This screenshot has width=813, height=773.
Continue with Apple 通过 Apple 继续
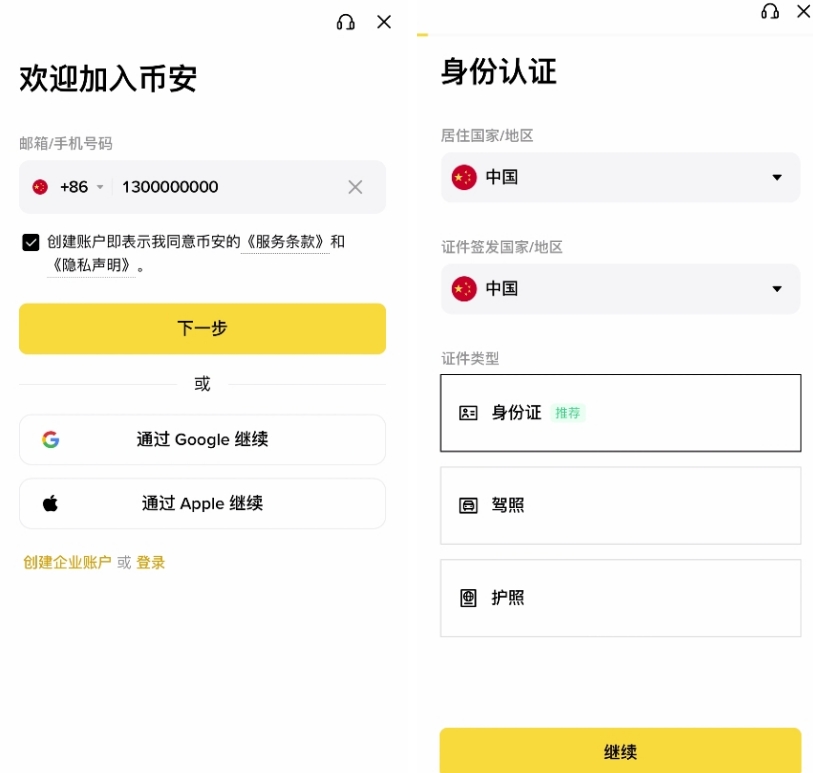pos(202,504)
